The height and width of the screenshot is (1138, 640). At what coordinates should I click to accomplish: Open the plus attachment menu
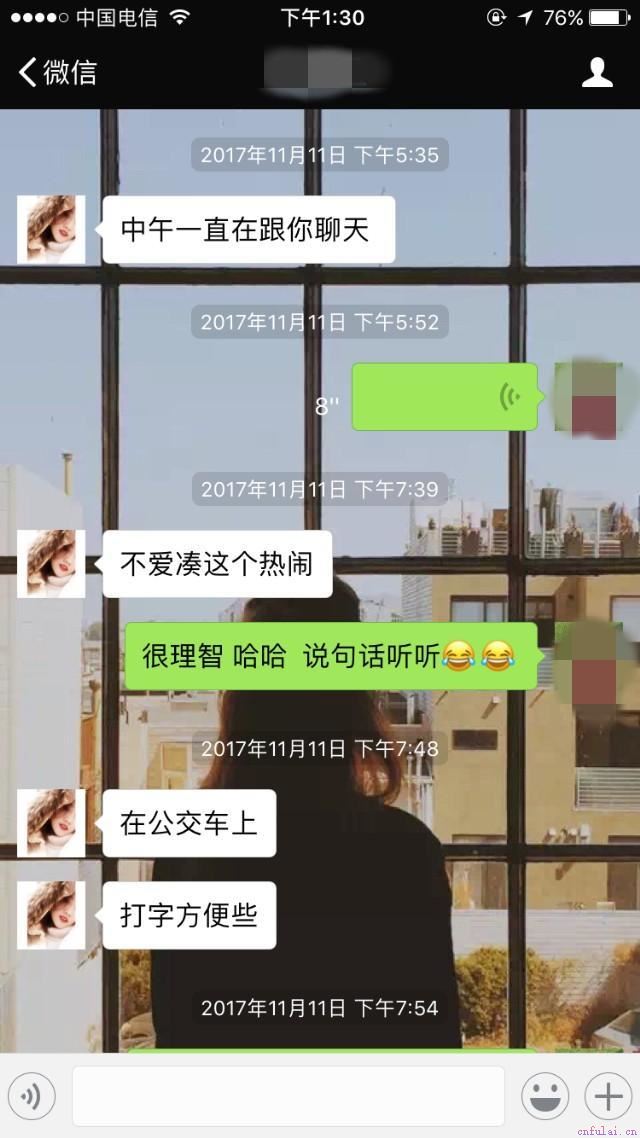point(608,1097)
